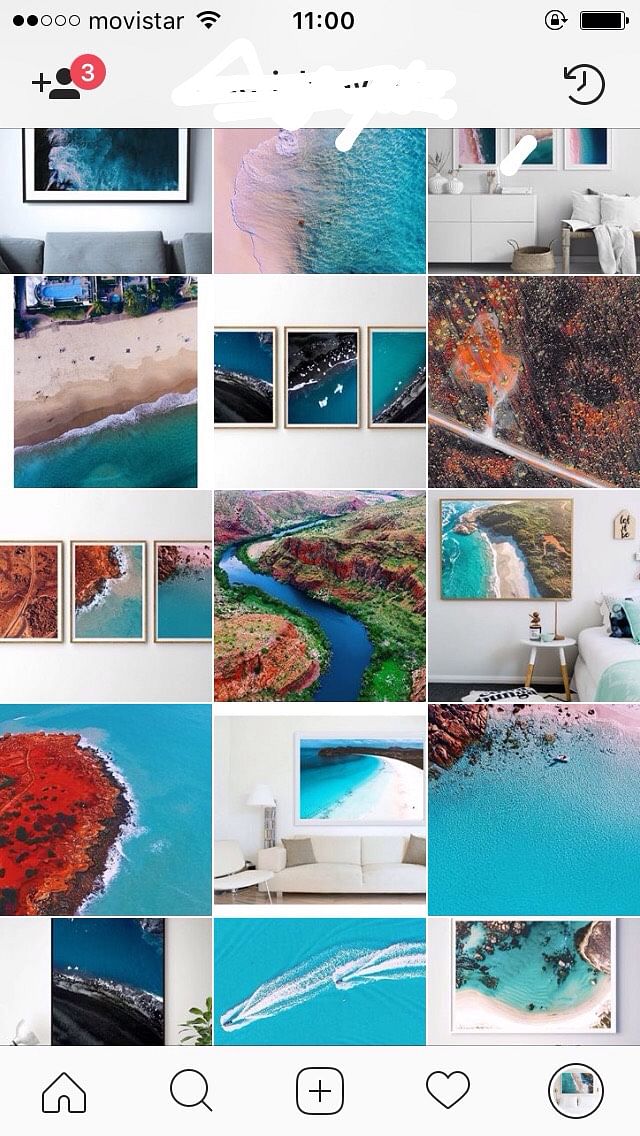
Task: Open the two speedboats wake photo
Action: click(x=320, y=984)
